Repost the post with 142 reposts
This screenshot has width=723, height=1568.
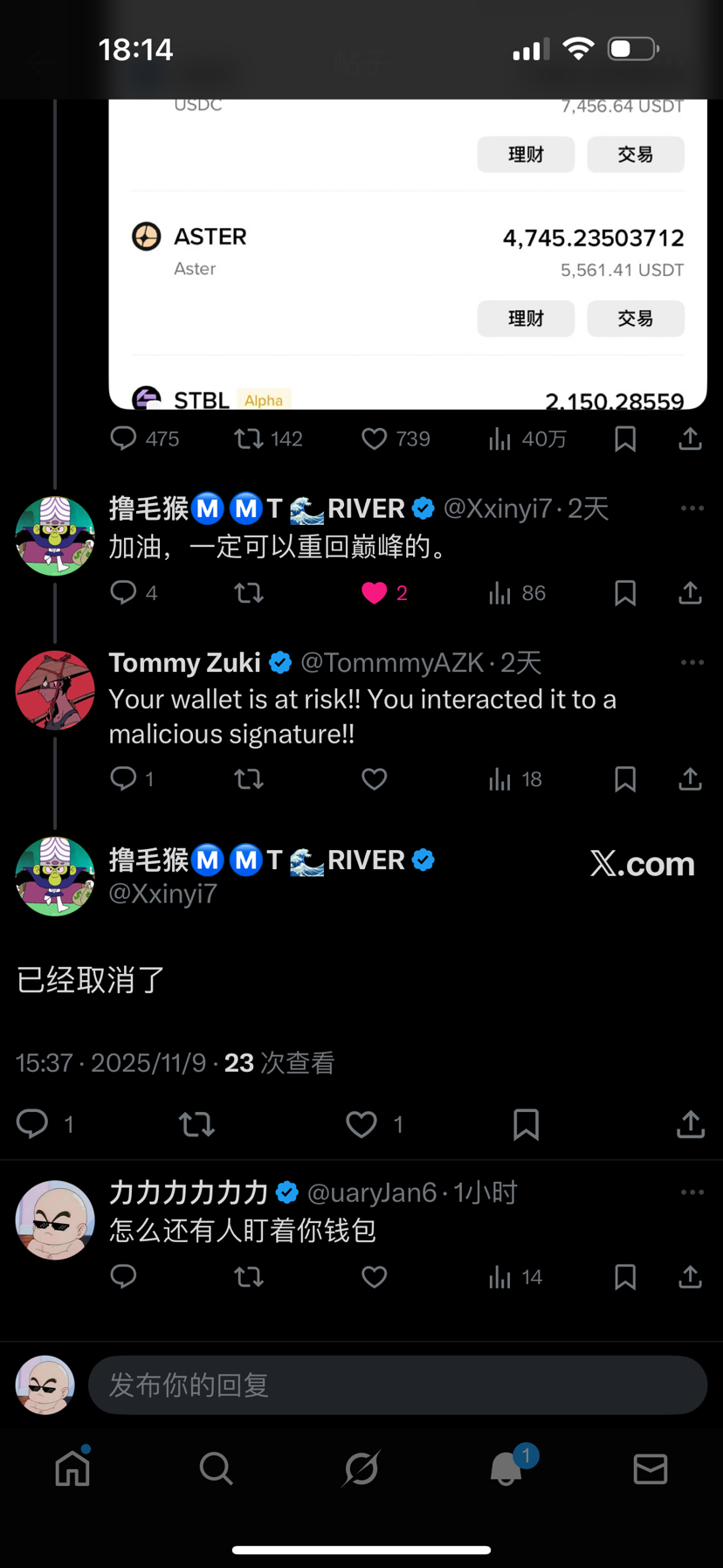(249, 439)
